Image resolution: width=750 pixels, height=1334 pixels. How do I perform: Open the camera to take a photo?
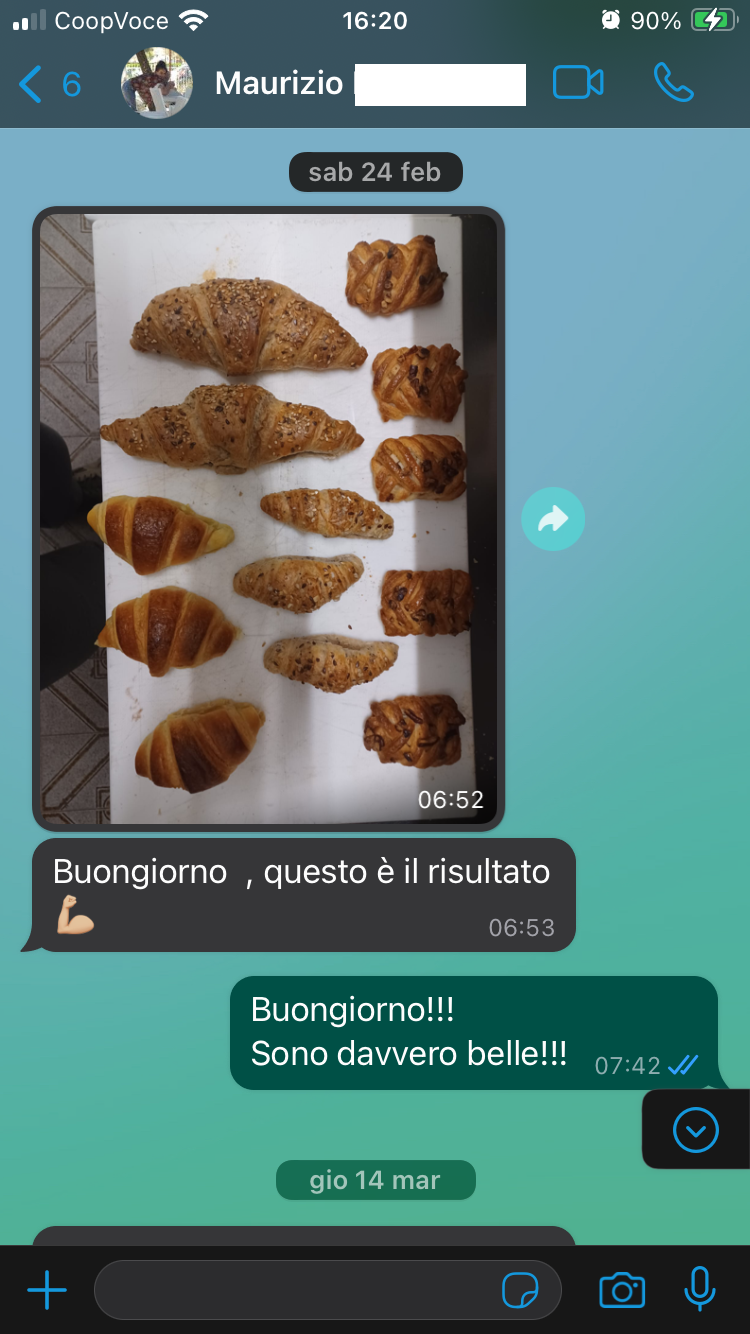(622, 1291)
